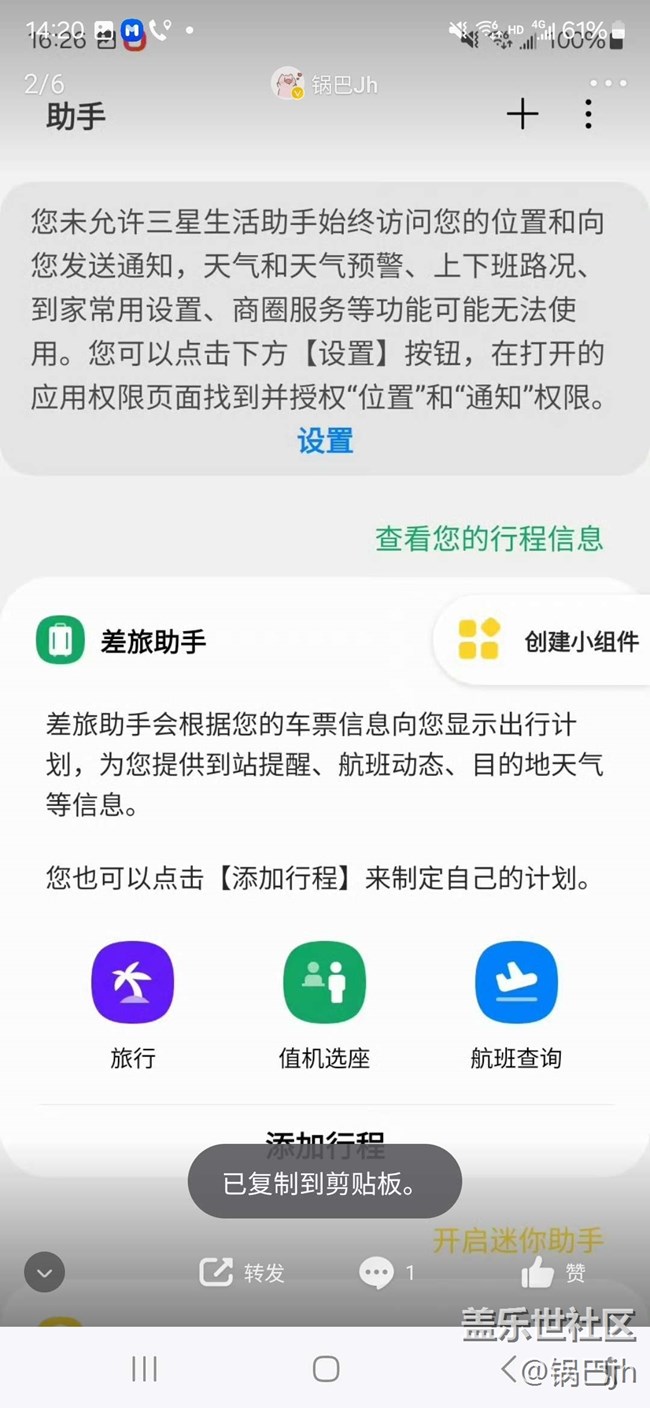Like the post with the 赞 thumb
Screen dimensions: 650x1408
pyautogui.click(x=553, y=1272)
